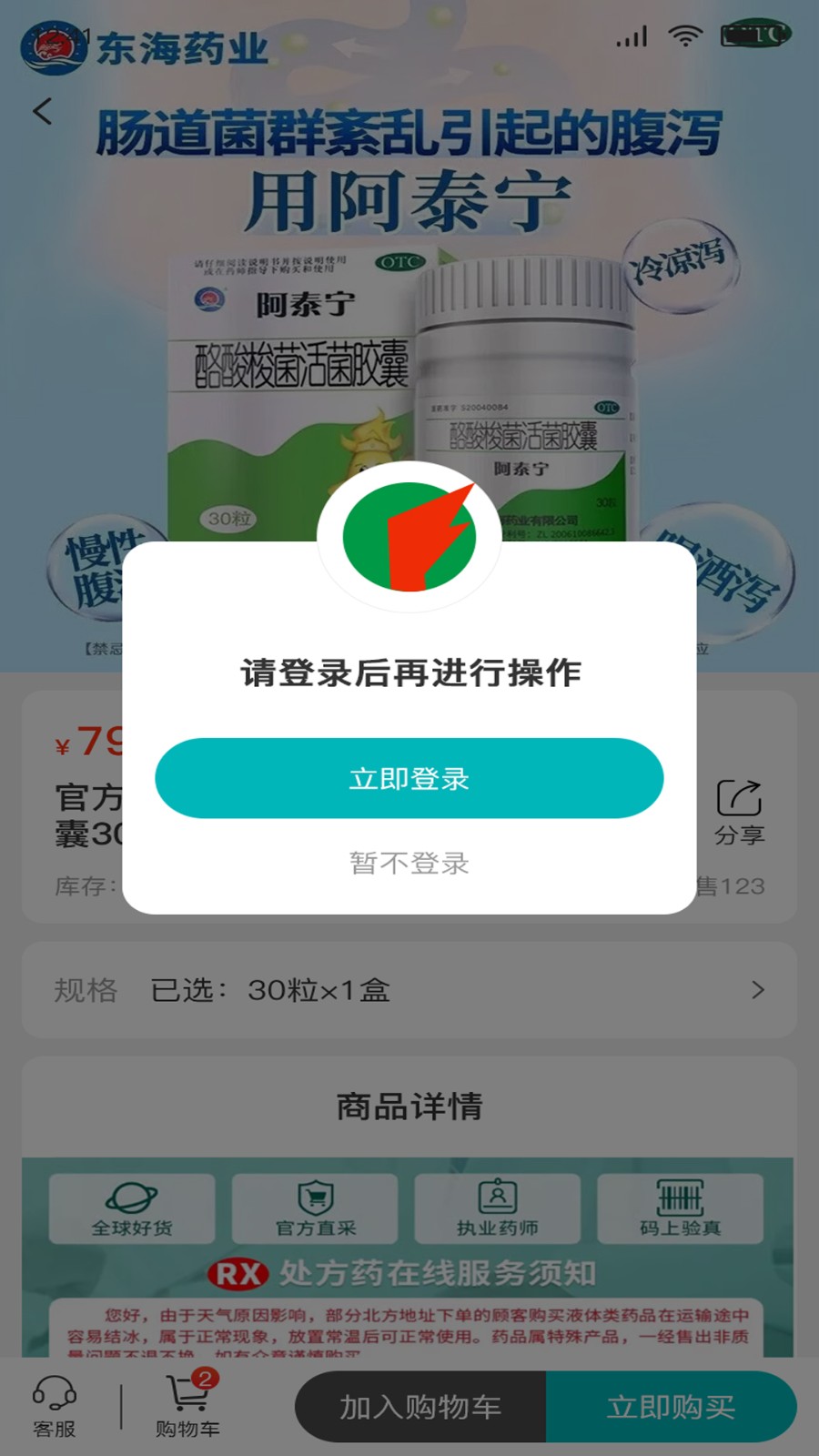Expand the 规格 specification selector
819x1456 pixels.
point(409,990)
